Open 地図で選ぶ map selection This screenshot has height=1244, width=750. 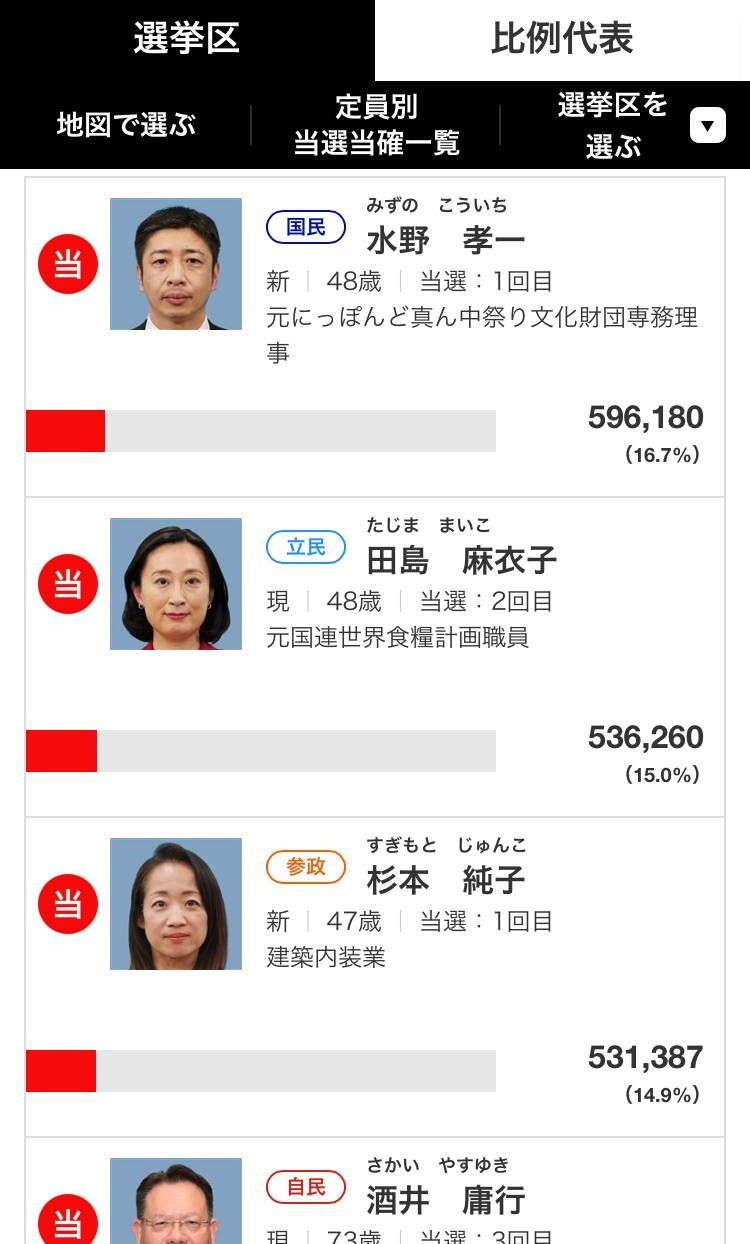tap(126, 125)
